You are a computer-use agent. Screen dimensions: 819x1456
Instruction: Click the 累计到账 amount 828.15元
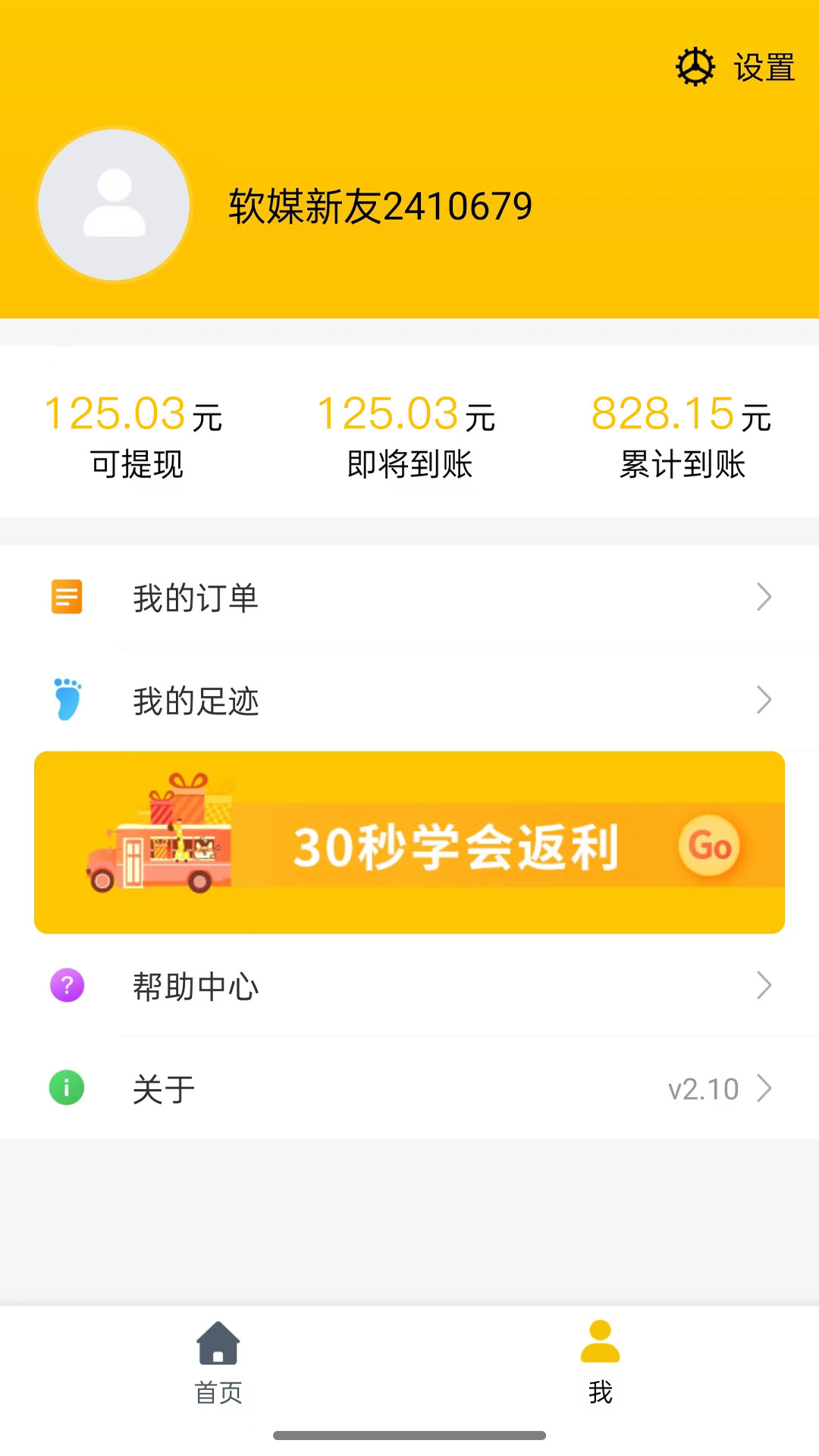point(680,432)
